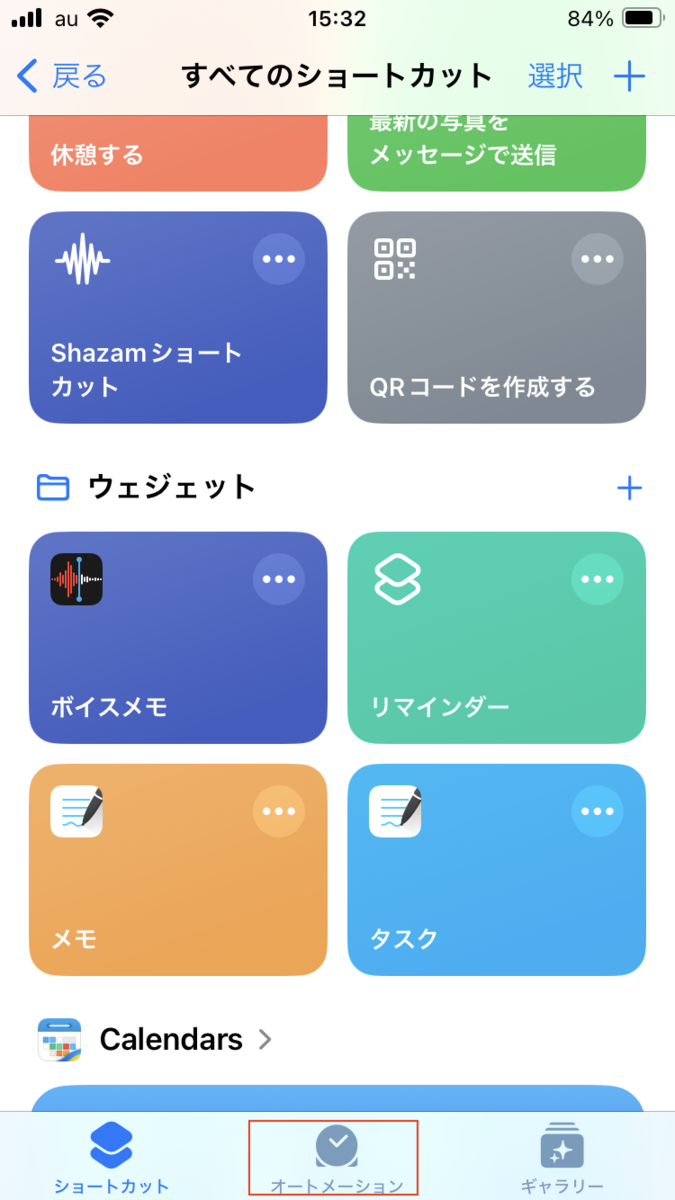This screenshot has width=675, height=1200.
Task: Run the メモ shortcut
Action: [x=178, y=870]
